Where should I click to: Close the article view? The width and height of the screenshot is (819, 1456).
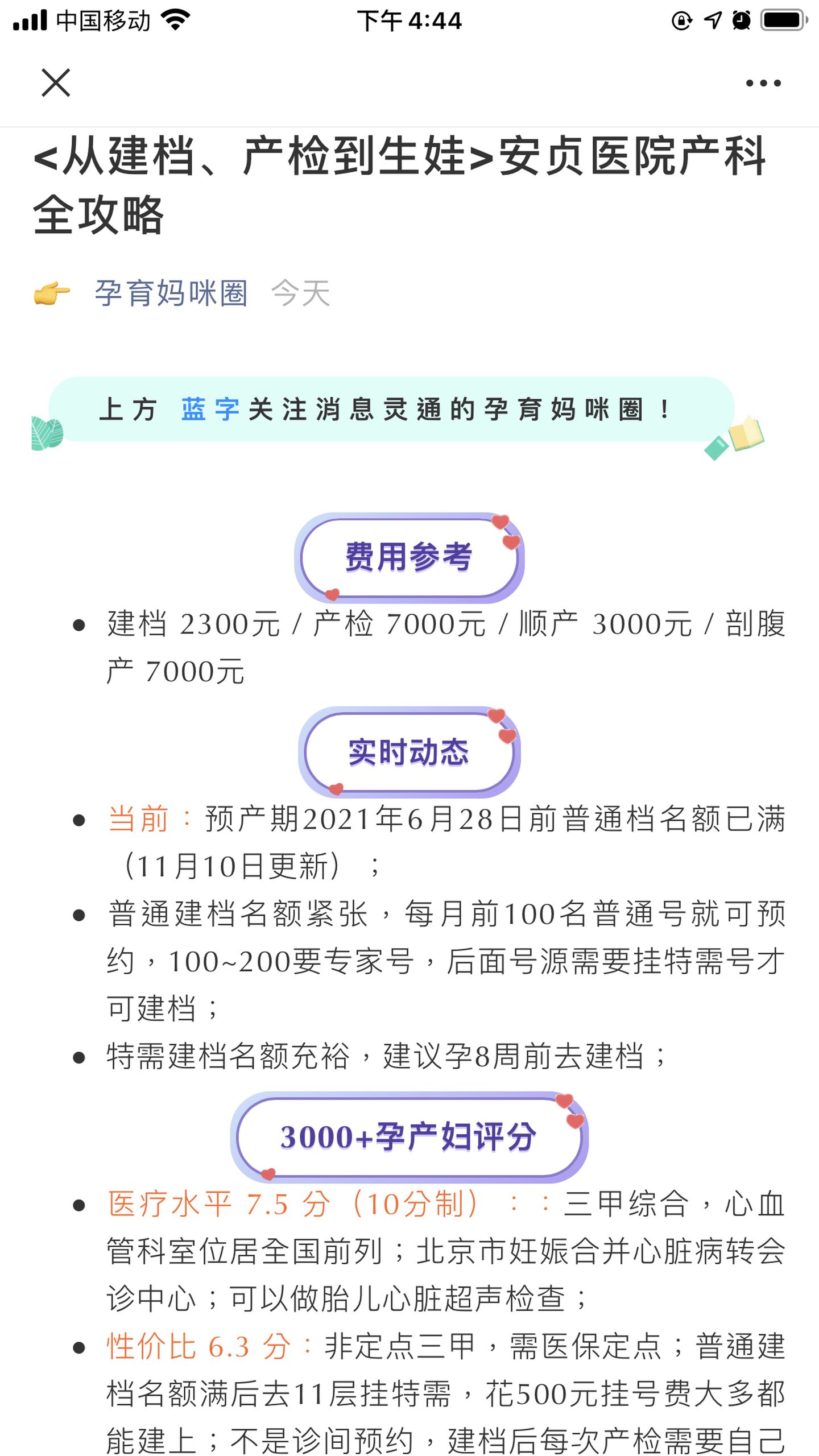click(x=55, y=83)
